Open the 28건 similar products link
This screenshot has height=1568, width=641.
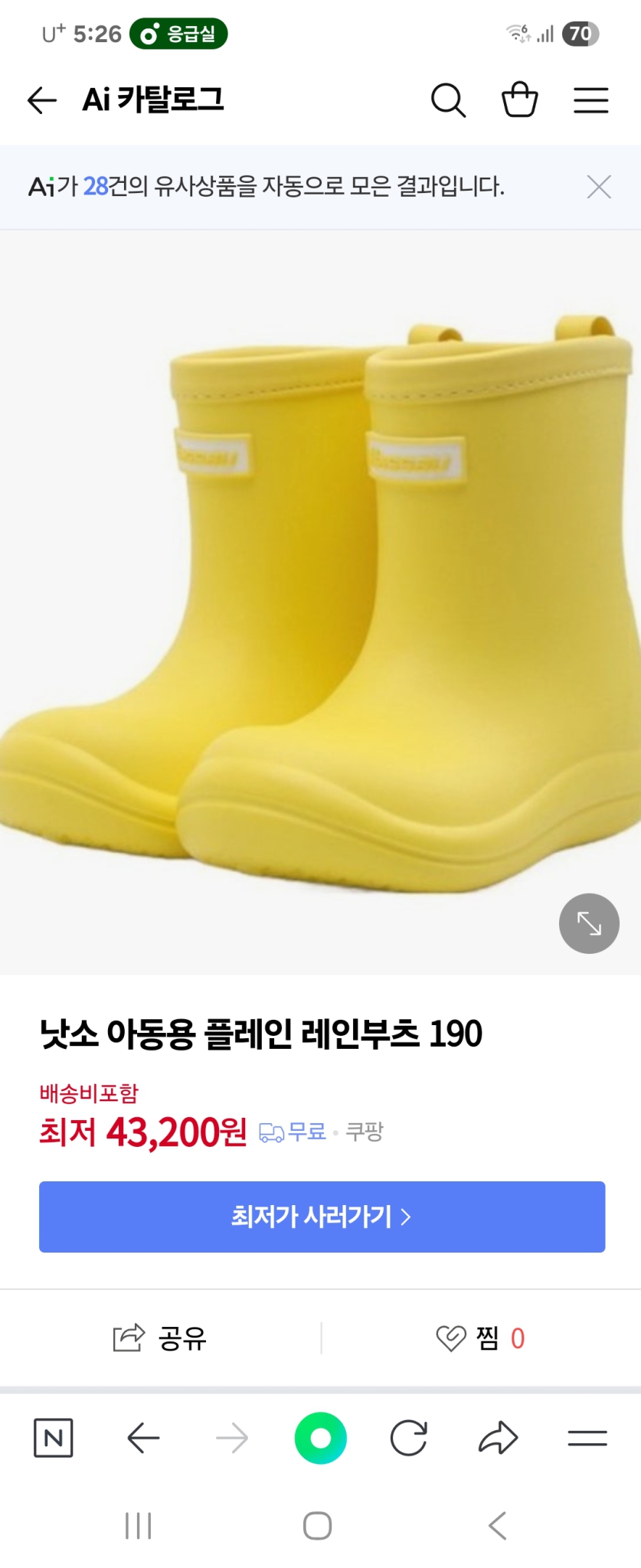[x=100, y=186]
